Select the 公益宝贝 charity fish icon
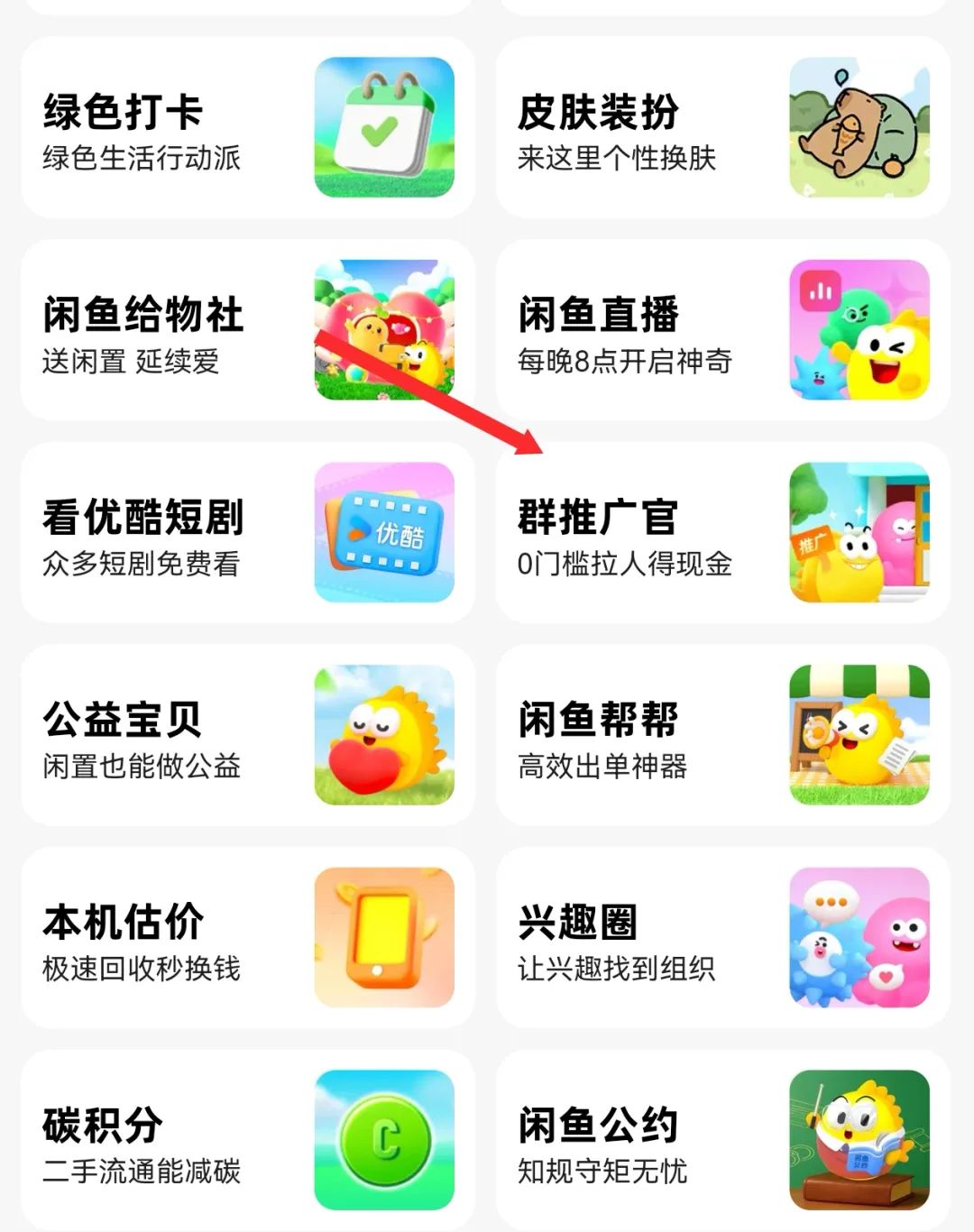Screen dimensions: 974x1232 [385, 735]
